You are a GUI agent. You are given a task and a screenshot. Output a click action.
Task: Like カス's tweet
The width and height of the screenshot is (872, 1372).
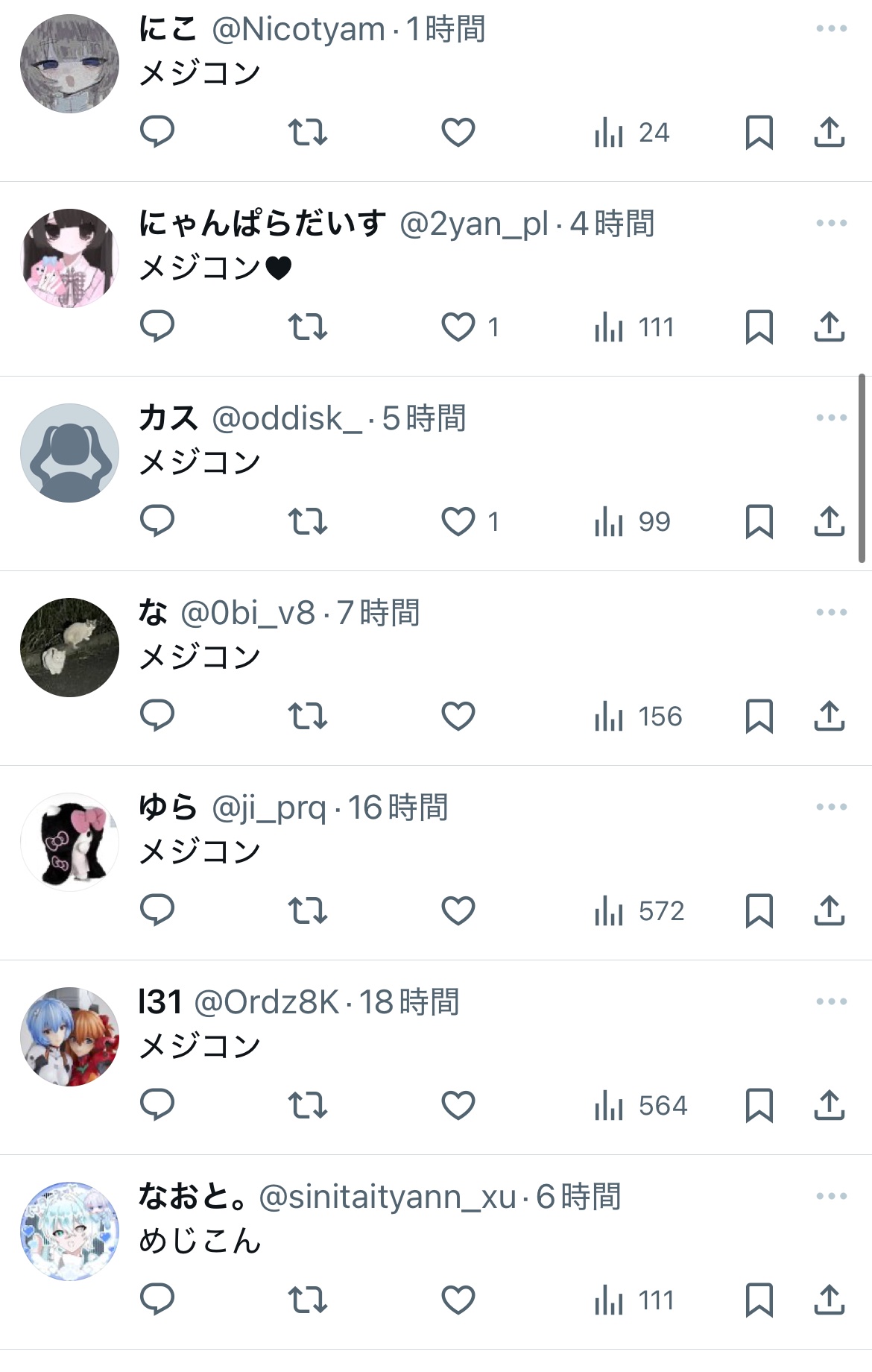458,522
